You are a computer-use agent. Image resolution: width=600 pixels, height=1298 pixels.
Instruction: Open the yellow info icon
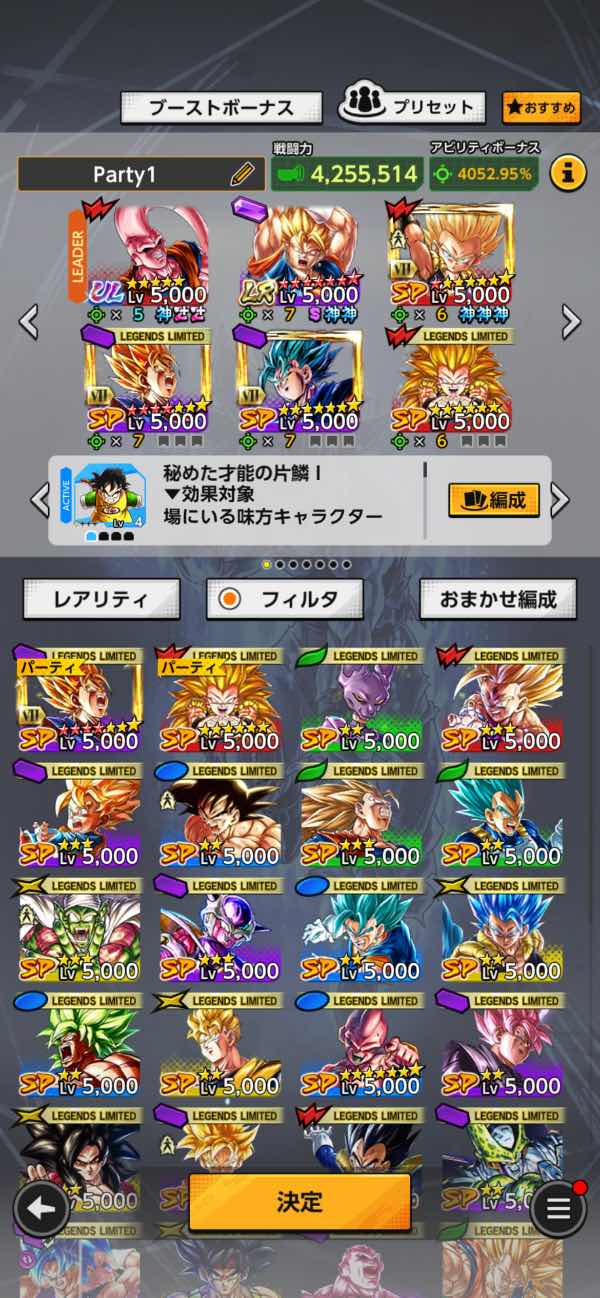(568, 173)
